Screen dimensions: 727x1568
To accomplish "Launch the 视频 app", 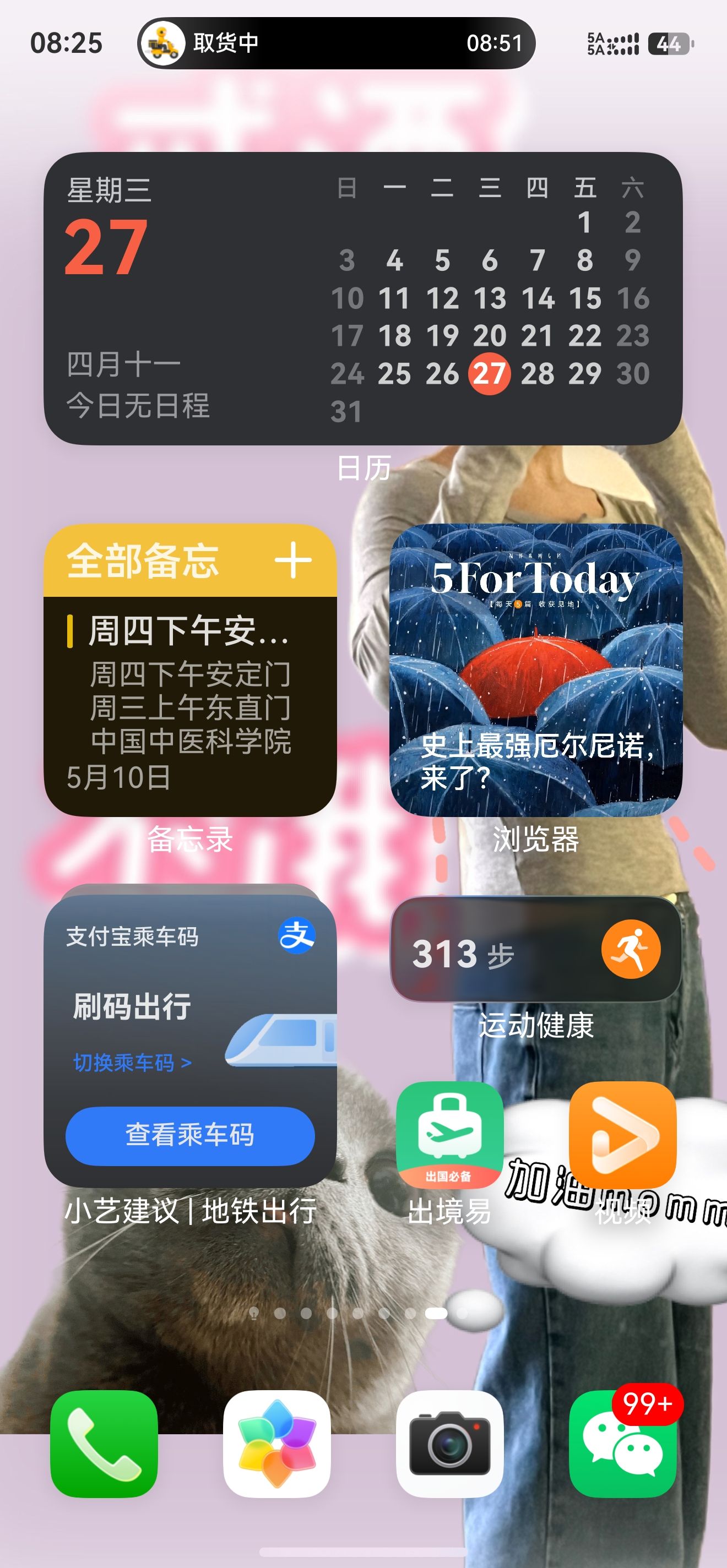I will pos(622,1135).
